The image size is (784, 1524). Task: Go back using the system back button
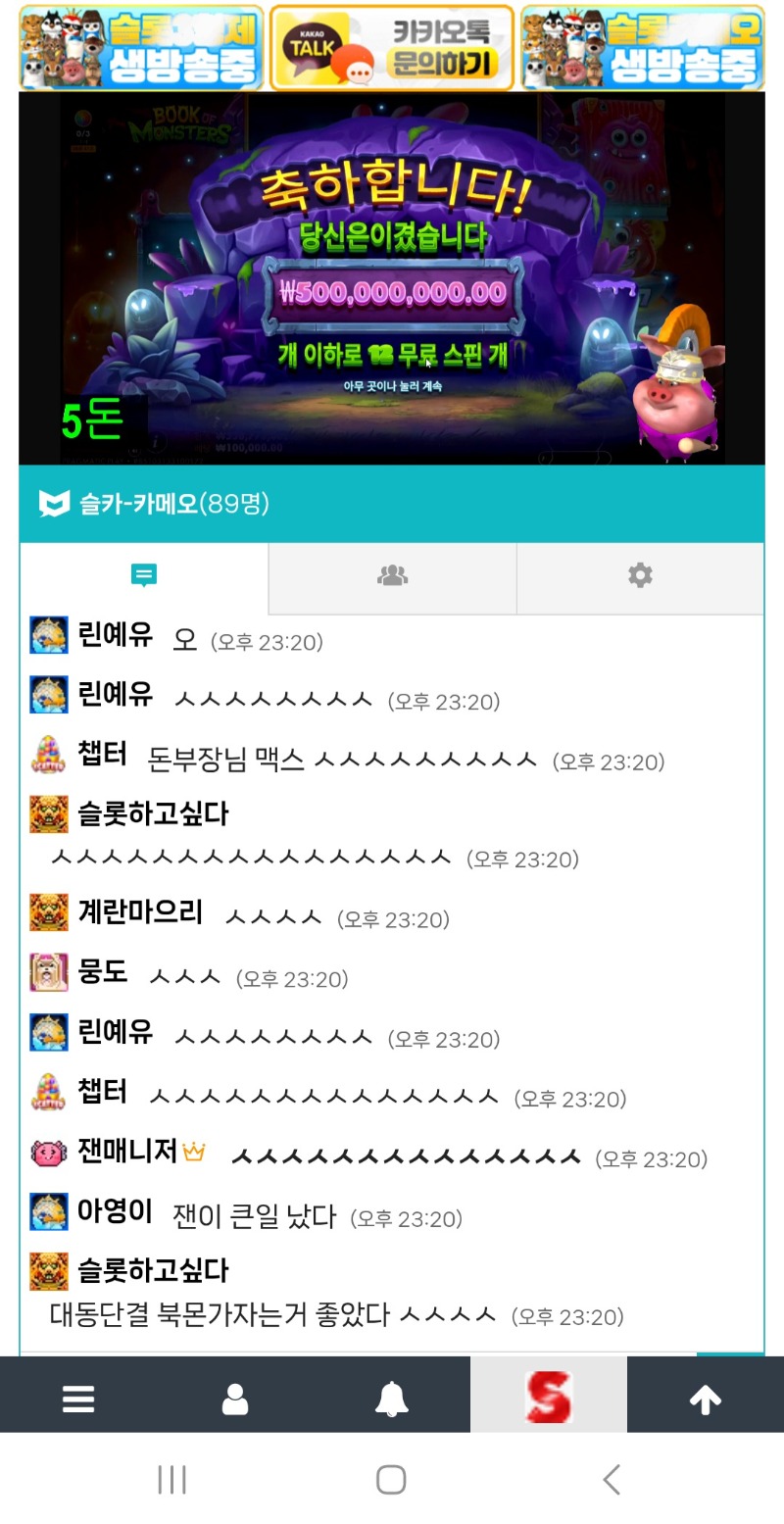tap(612, 1479)
